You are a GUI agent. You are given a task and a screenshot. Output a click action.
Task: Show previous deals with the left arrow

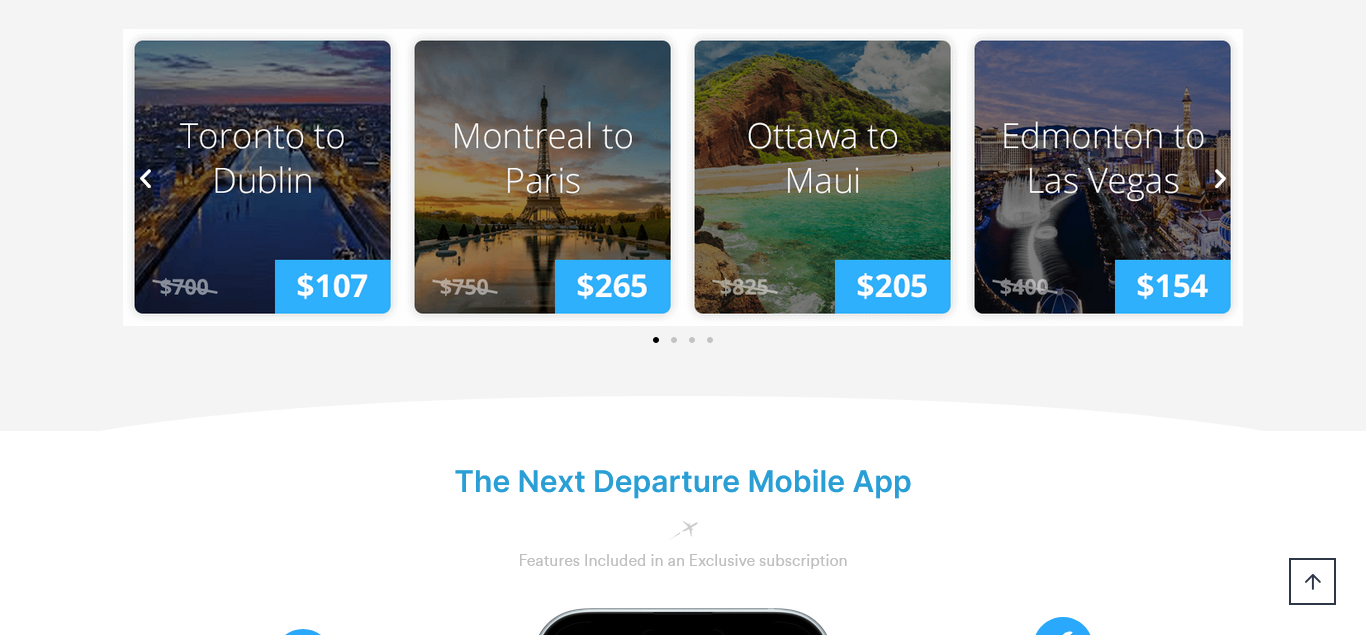click(146, 179)
